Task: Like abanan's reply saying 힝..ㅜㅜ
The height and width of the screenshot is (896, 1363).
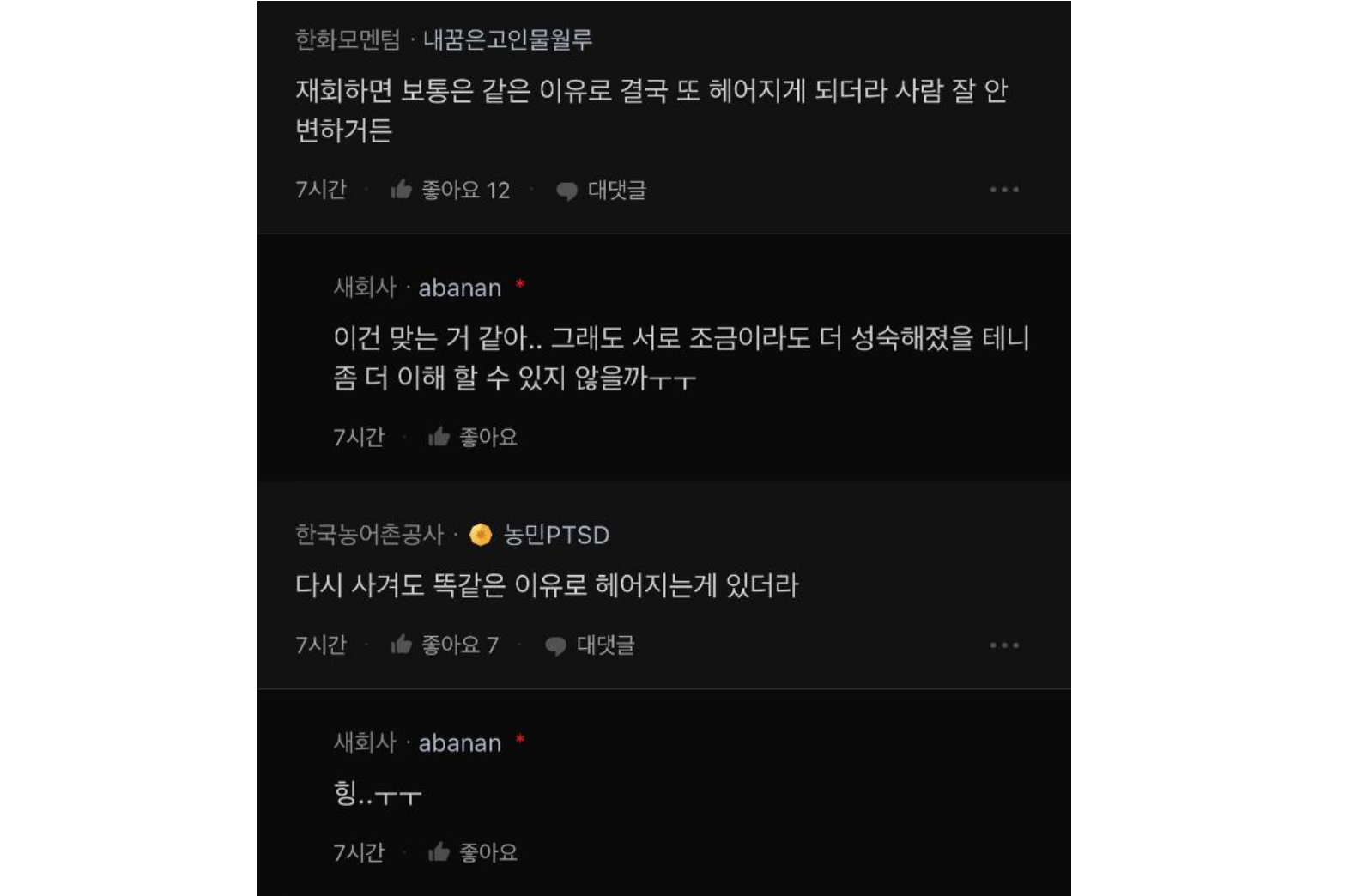Action: tap(473, 852)
